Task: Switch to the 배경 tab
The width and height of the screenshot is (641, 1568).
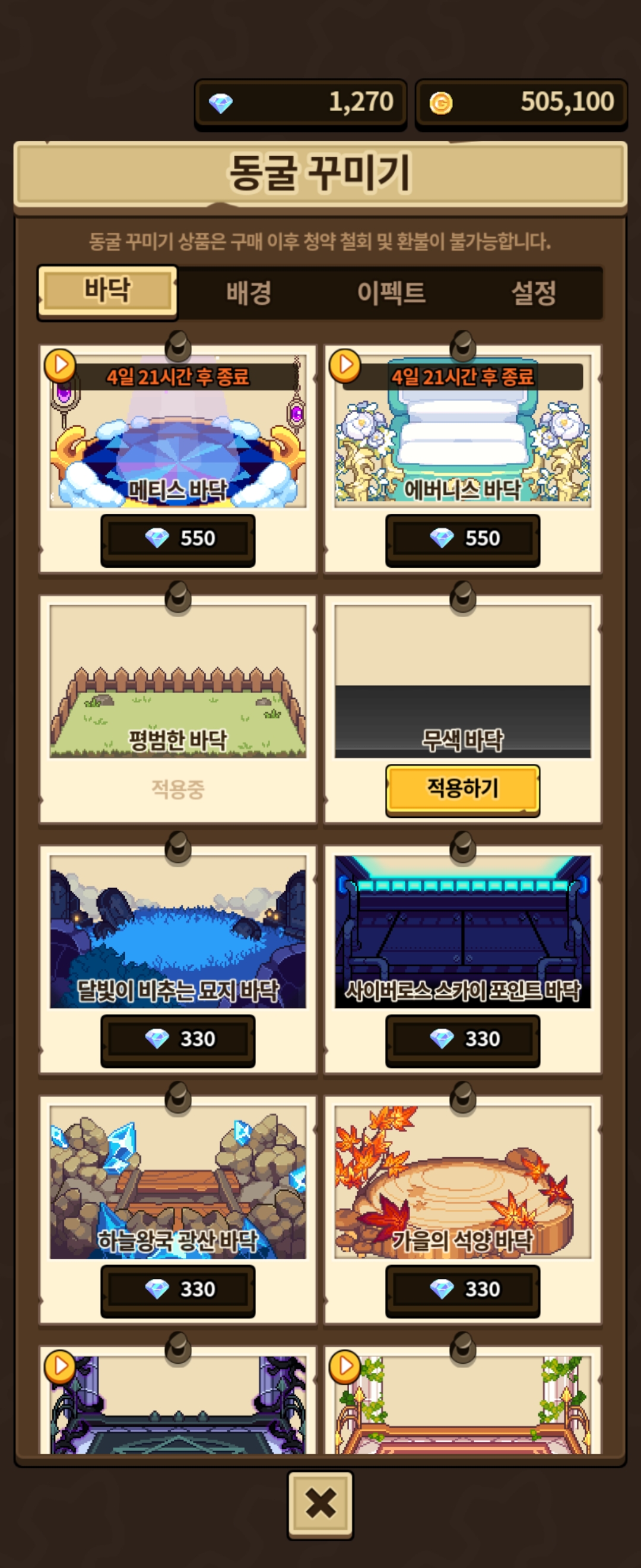Action: (x=249, y=293)
